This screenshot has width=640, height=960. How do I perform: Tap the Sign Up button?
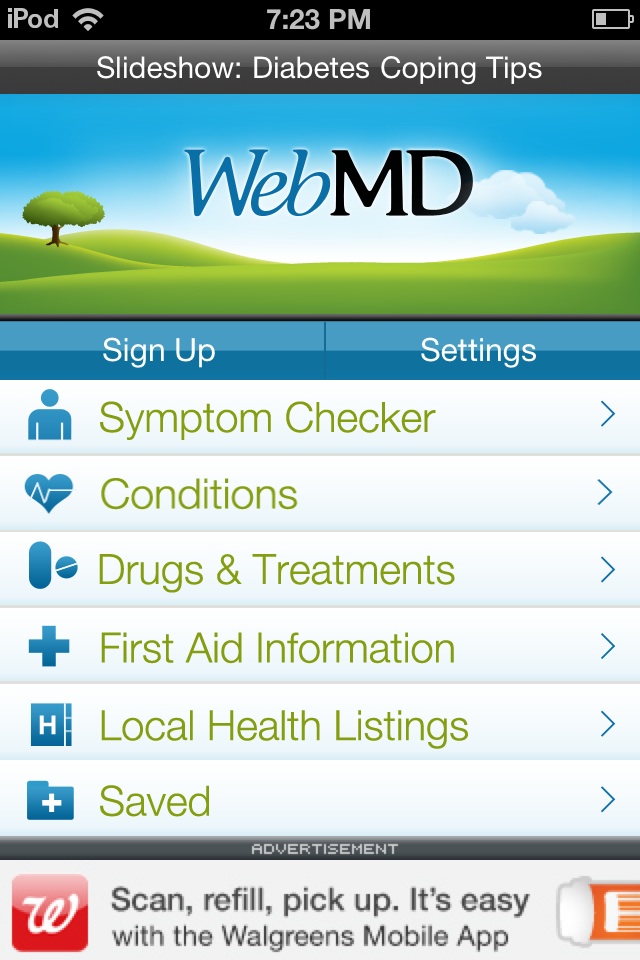point(160,351)
